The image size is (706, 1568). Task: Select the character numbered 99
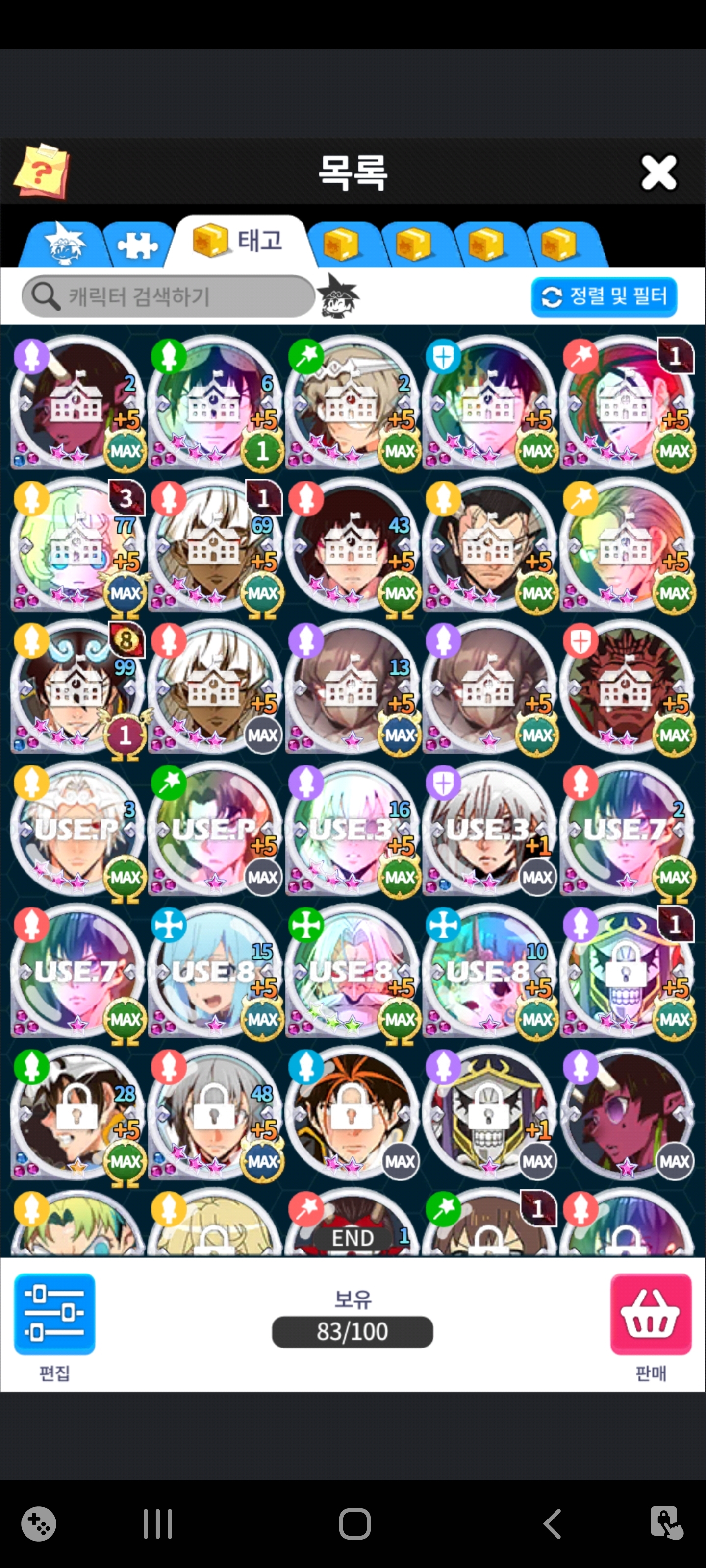coord(77,687)
